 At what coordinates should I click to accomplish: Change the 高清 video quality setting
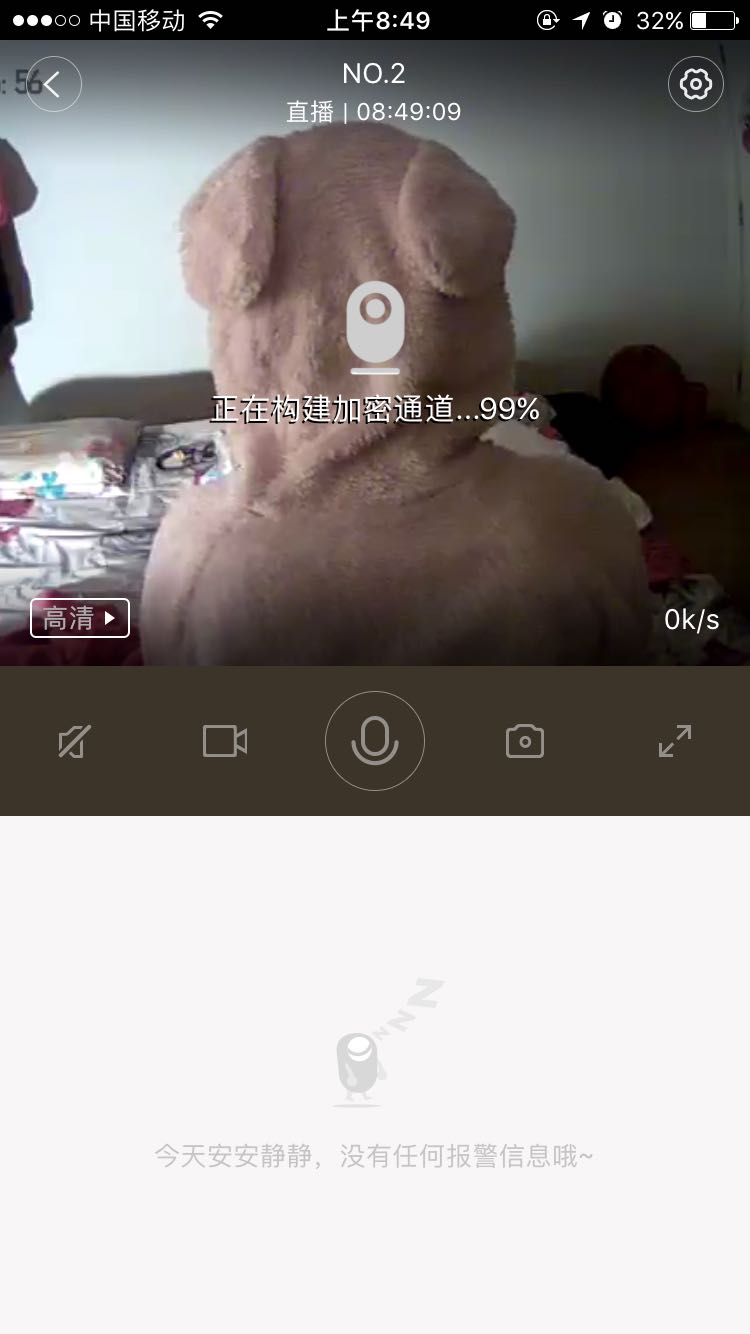click(80, 618)
